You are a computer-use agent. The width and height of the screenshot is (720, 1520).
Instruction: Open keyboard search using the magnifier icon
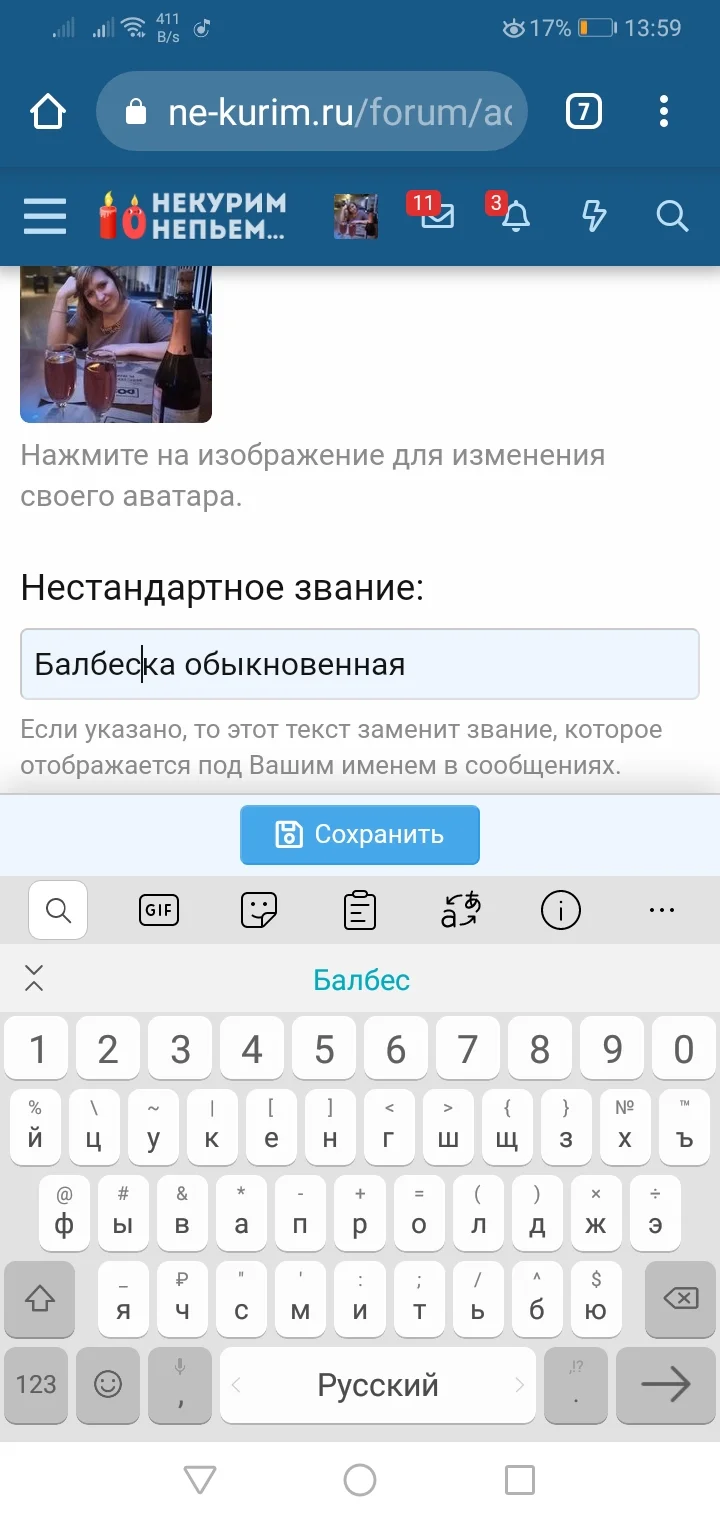[57, 910]
